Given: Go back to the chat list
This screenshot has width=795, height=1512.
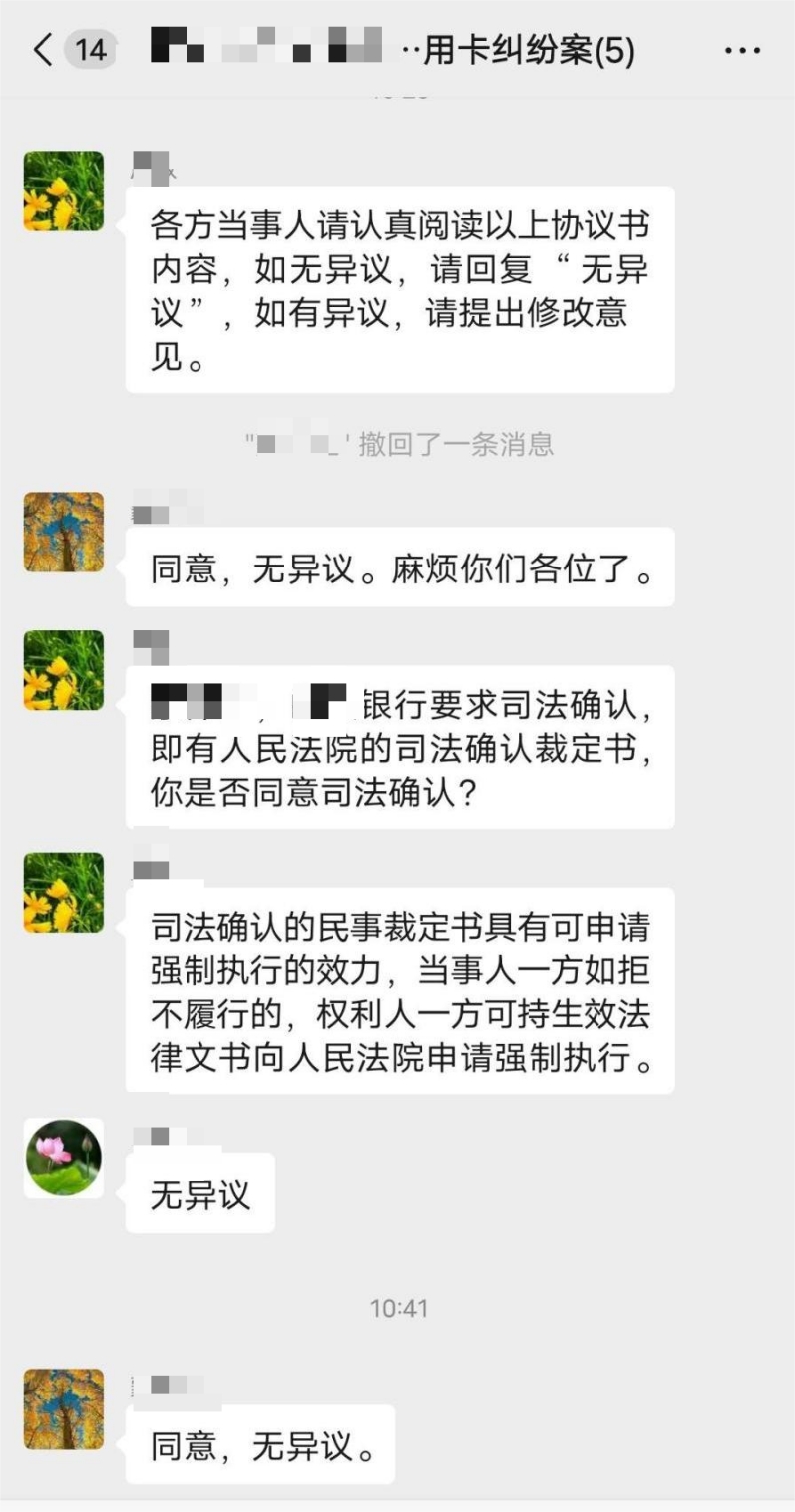Looking at the screenshot, I should pos(42,49).
